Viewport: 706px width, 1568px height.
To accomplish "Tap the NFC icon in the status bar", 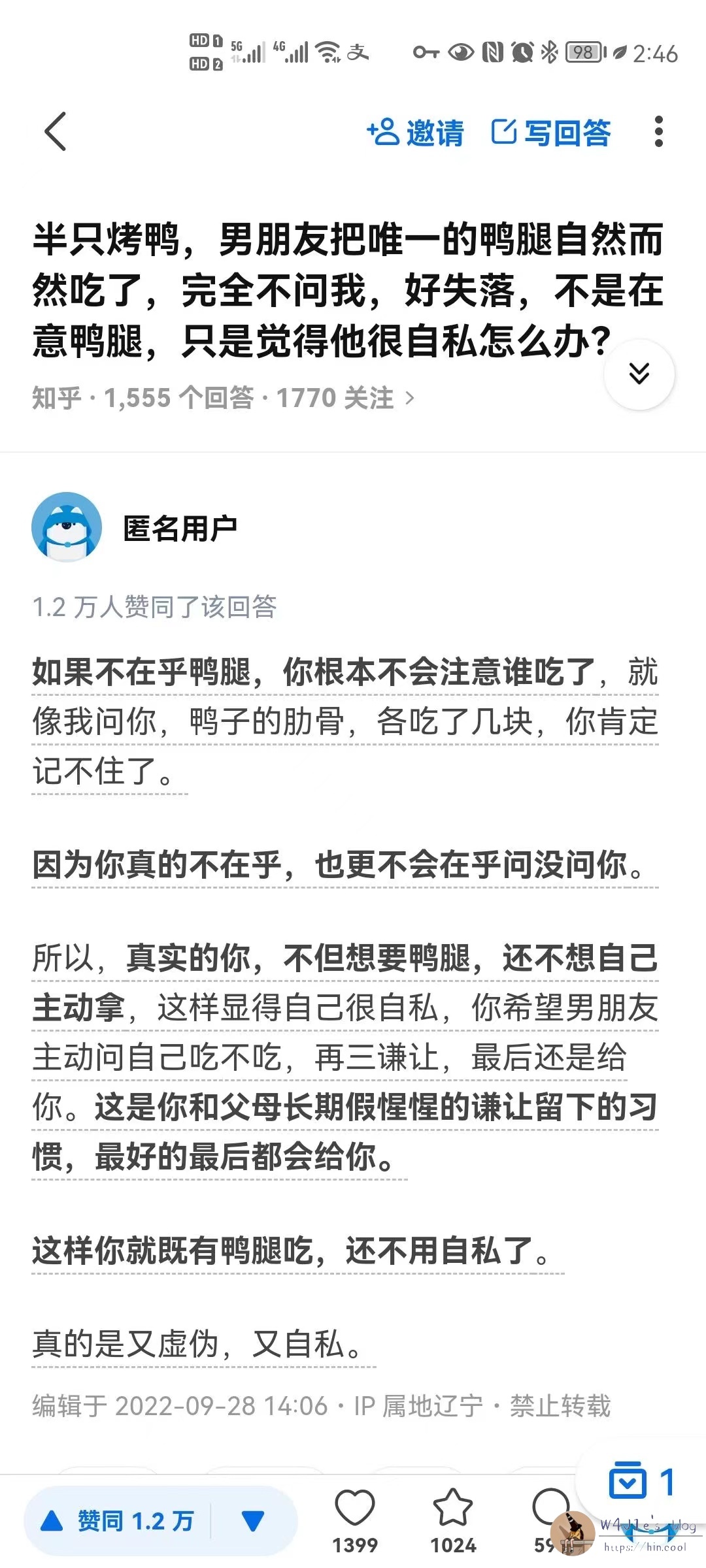I will [x=492, y=51].
